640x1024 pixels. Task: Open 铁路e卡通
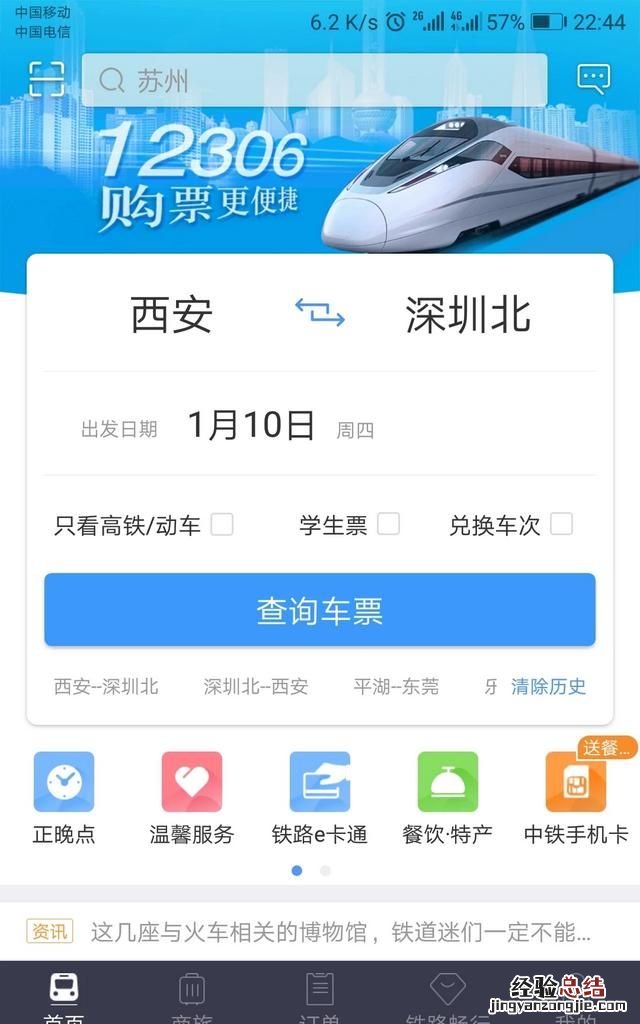click(320, 798)
